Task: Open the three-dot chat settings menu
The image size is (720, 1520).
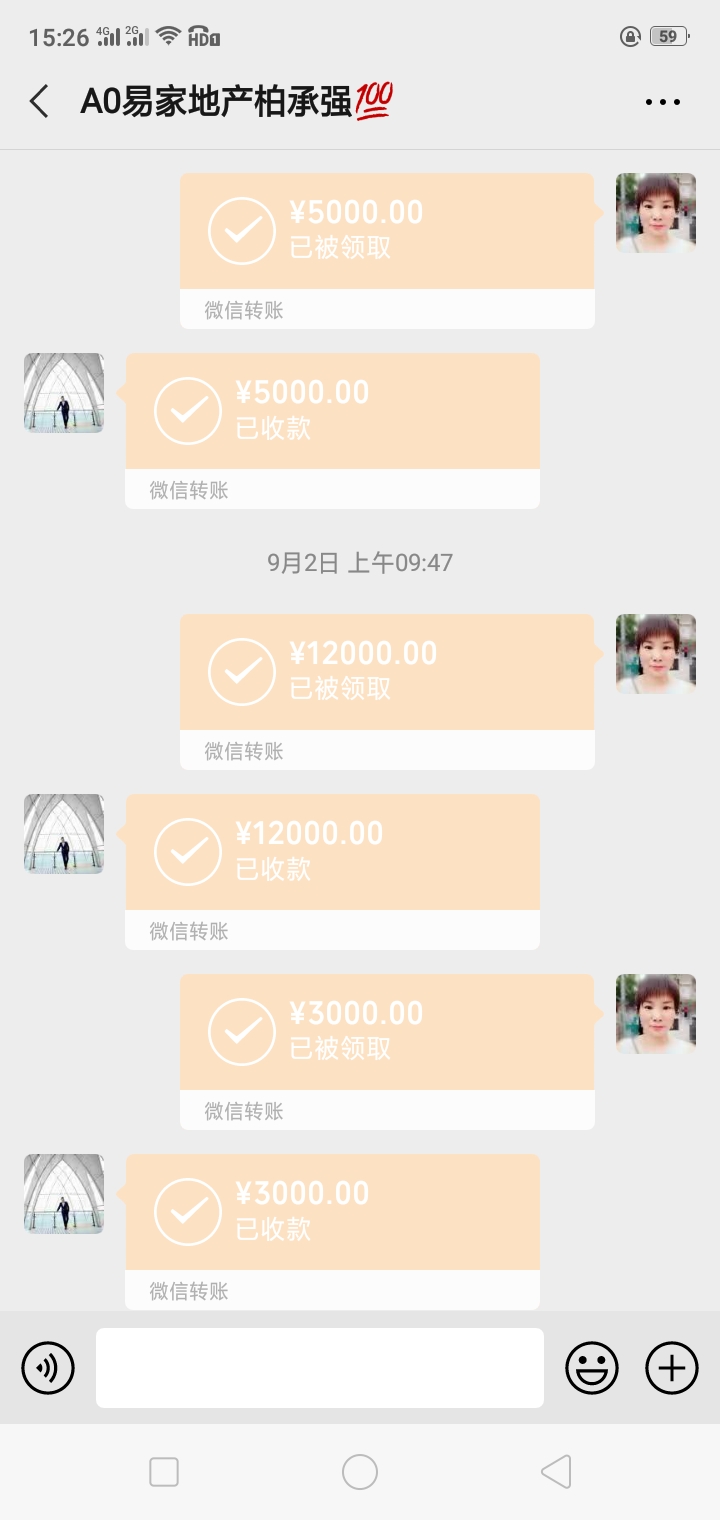Action: (x=661, y=101)
